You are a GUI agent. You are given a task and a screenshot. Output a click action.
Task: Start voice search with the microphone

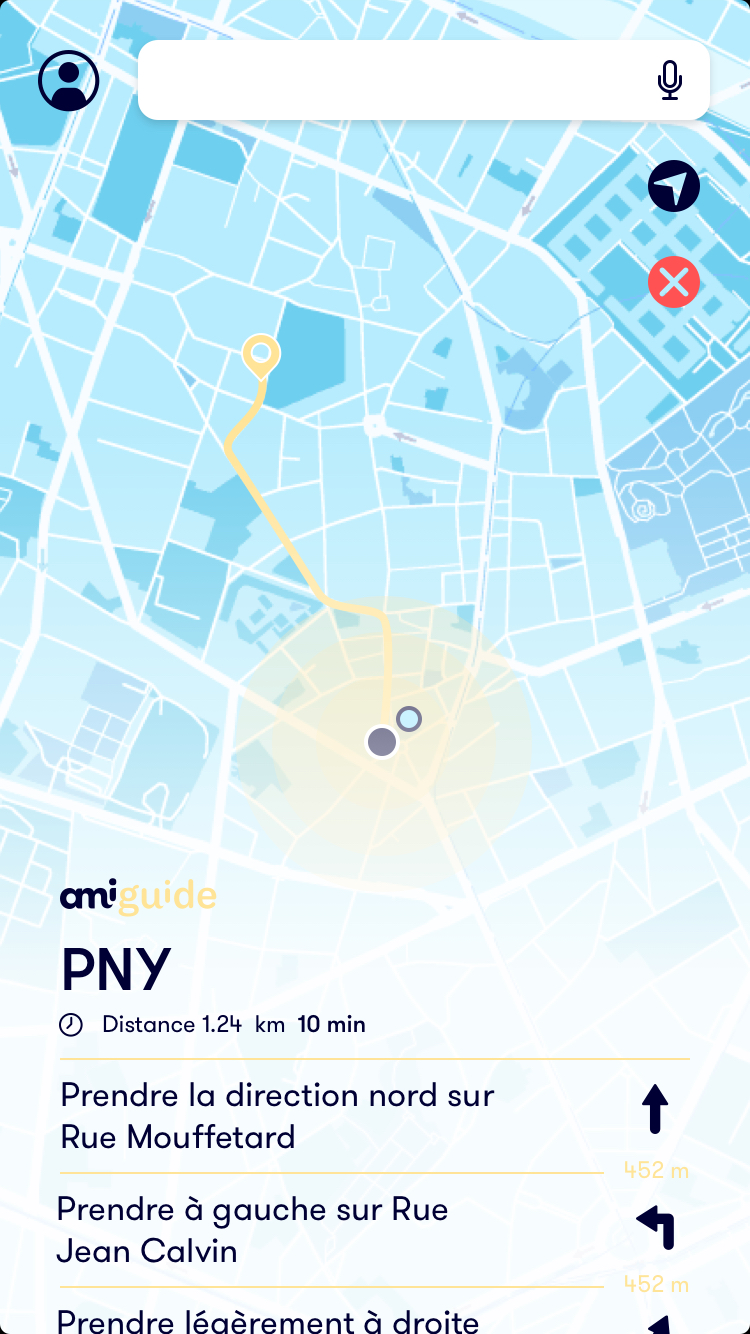click(x=670, y=80)
